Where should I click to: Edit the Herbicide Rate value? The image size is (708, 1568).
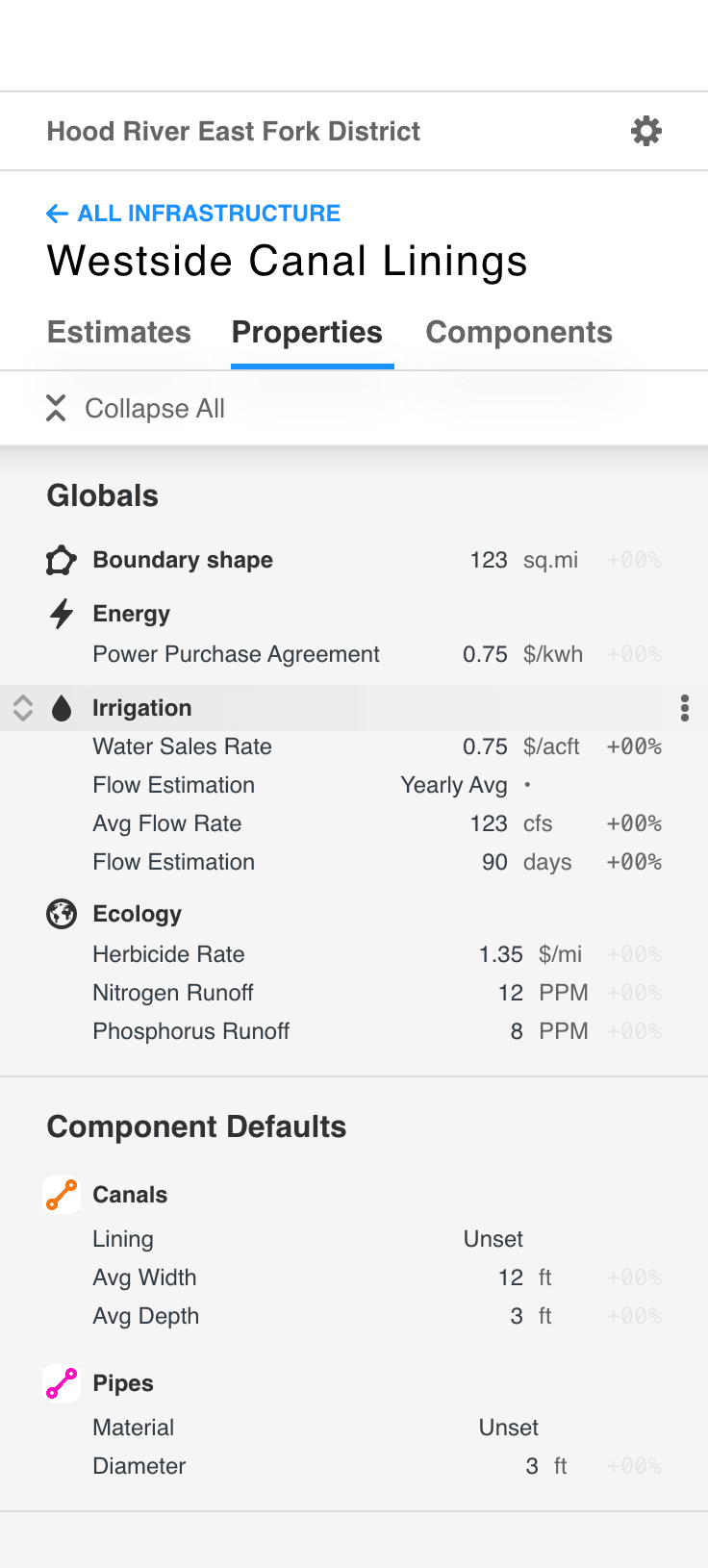click(501, 954)
